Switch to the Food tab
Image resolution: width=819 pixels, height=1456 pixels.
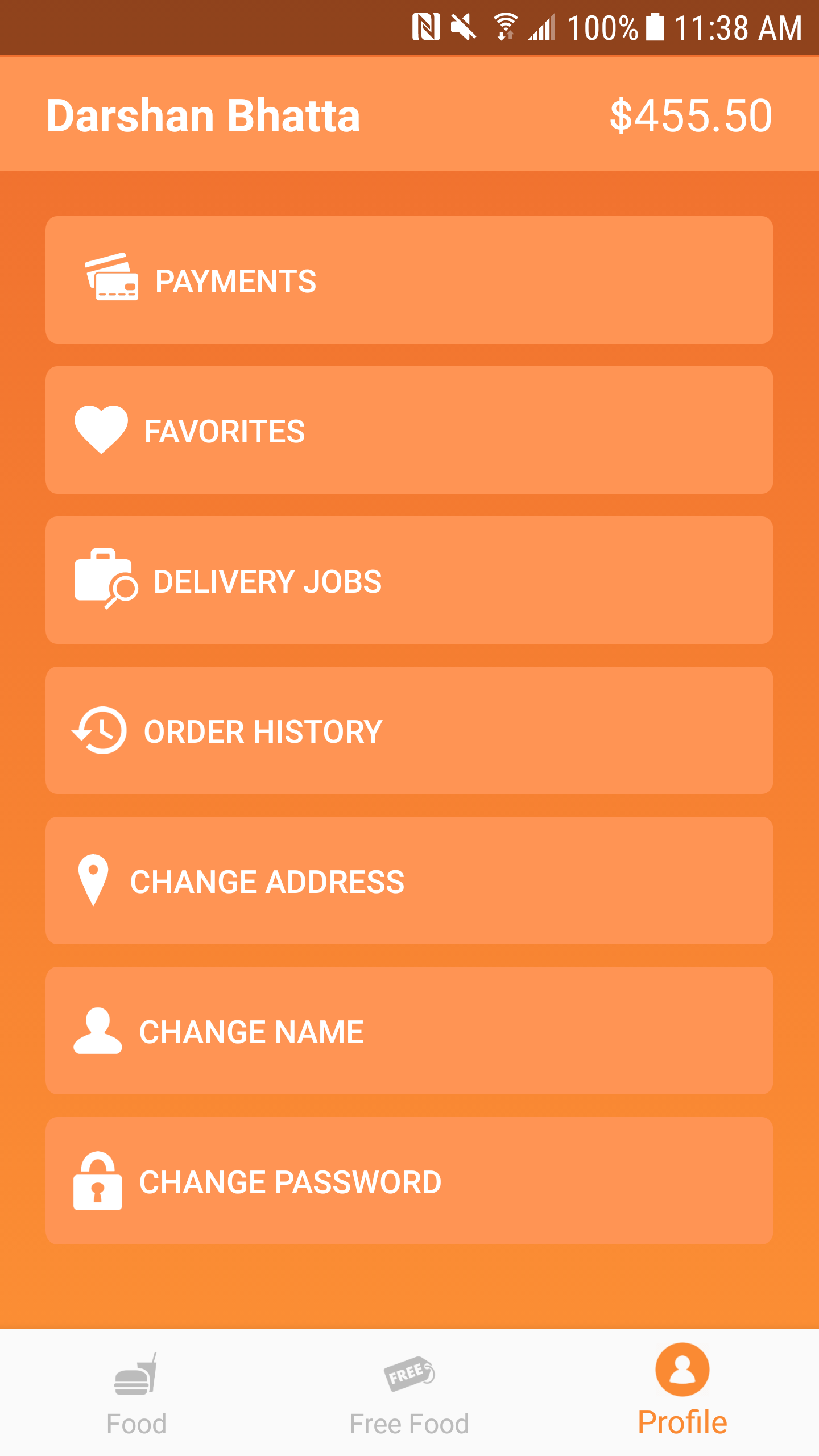[136, 1393]
